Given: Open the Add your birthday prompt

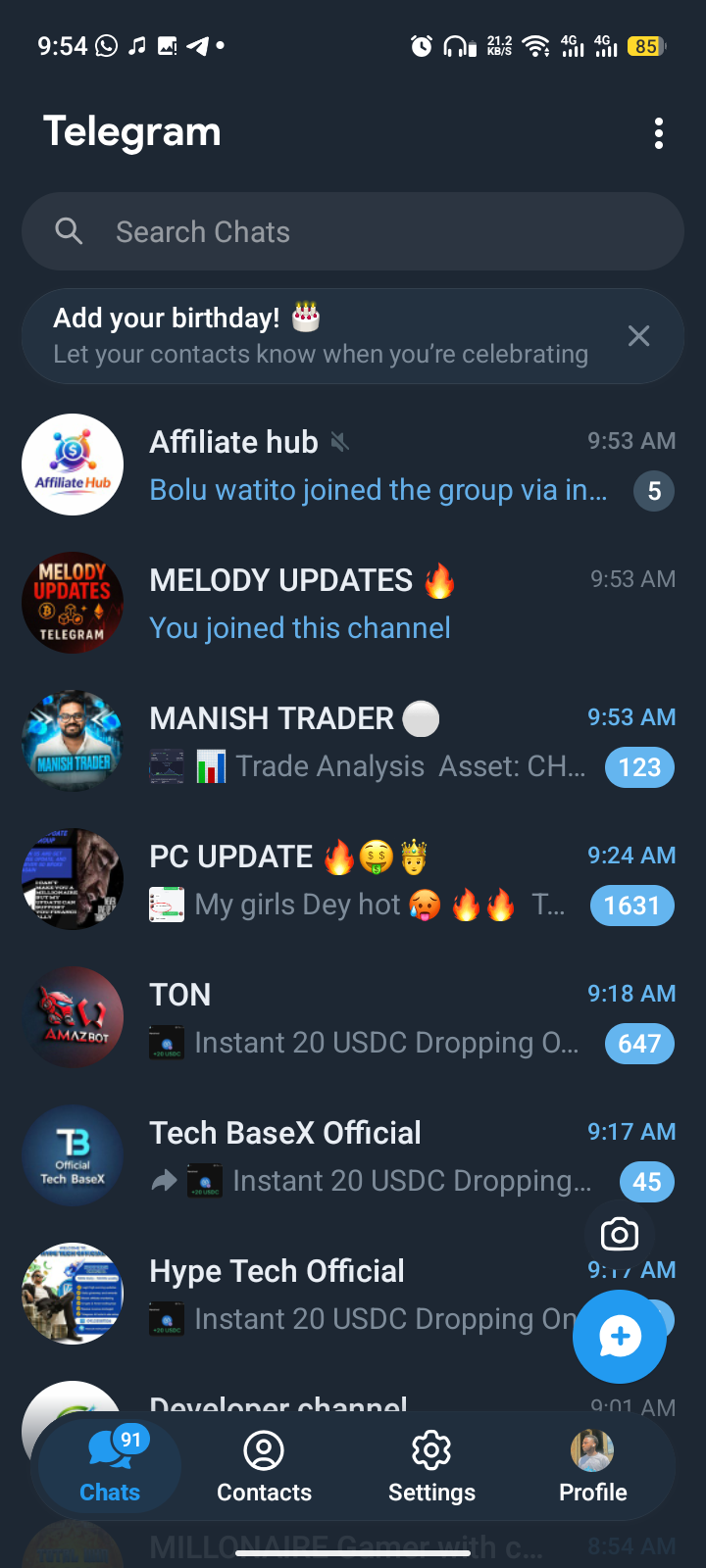Looking at the screenshot, I should point(320,336).
